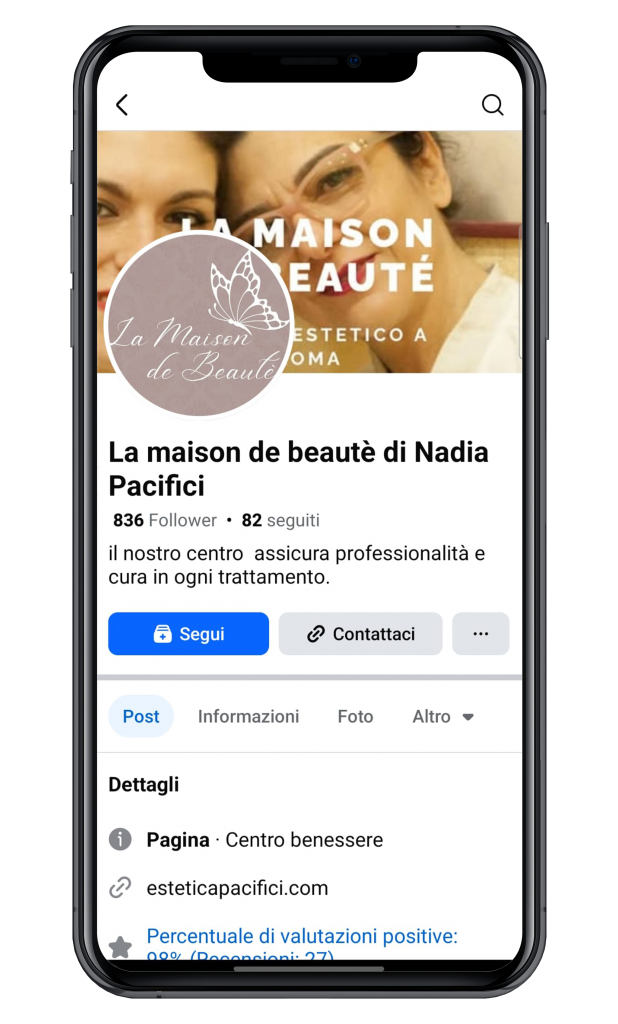Viewport: 618px width, 1024px height.
Task: Open the positive ratings percentage link
Action: [x=301, y=940]
